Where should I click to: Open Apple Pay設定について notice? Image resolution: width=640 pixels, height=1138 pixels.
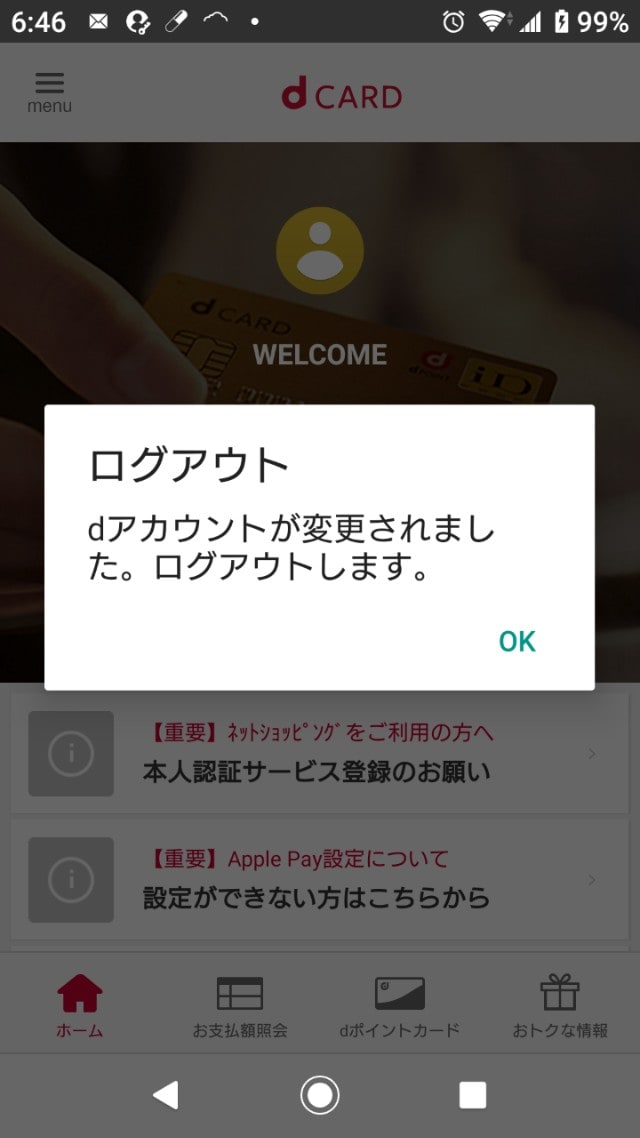point(319,880)
